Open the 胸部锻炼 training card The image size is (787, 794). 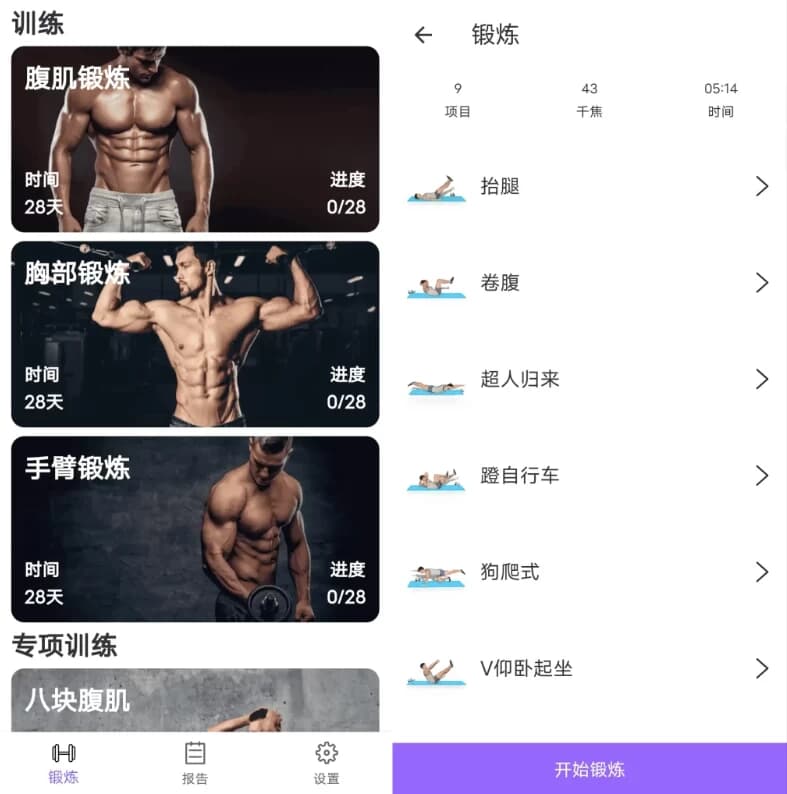tap(195, 334)
